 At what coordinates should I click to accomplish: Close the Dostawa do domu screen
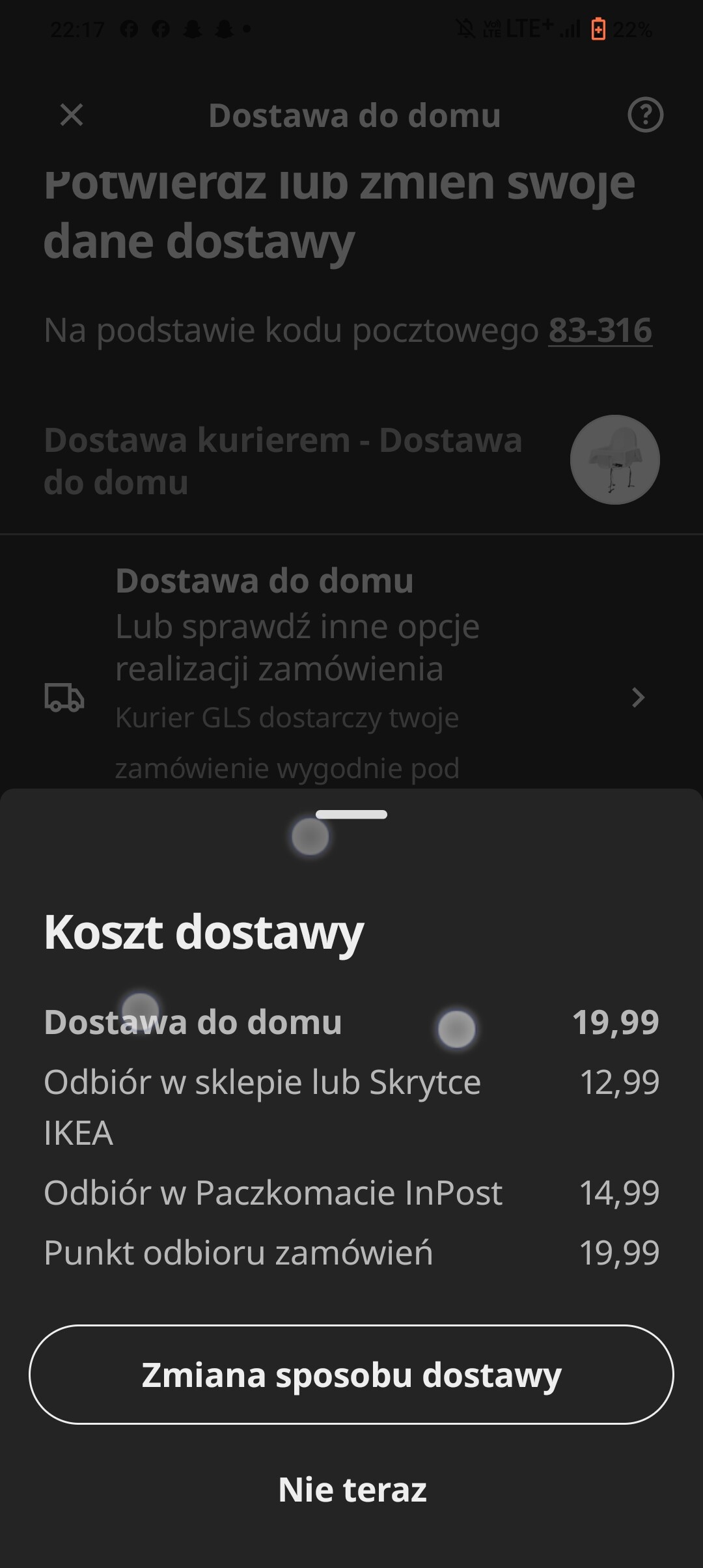click(x=72, y=115)
